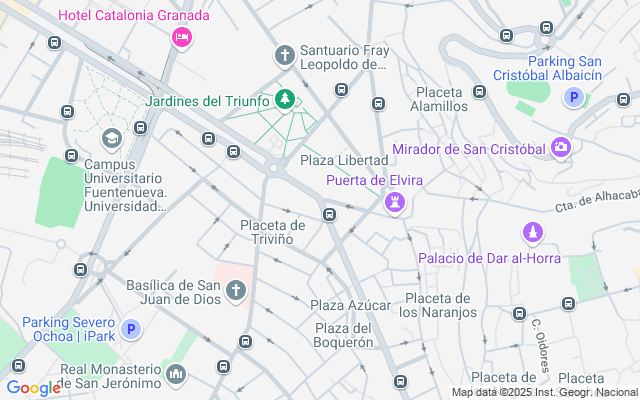
Task: Tap the Santuario Fray Leopoldo church marker
Action: pyautogui.click(x=286, y=55)
